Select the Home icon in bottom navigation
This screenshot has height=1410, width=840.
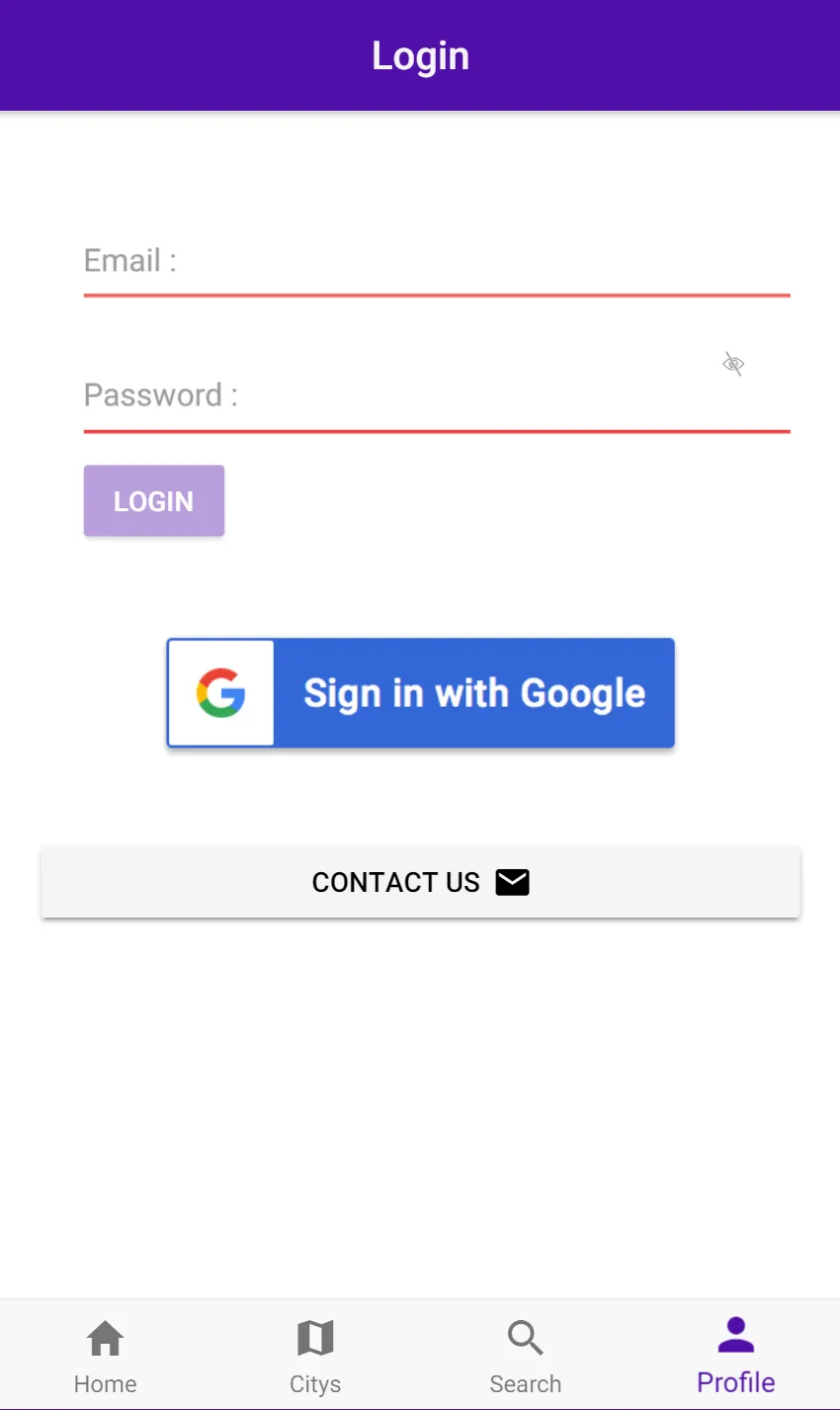tap(105, 1337)
